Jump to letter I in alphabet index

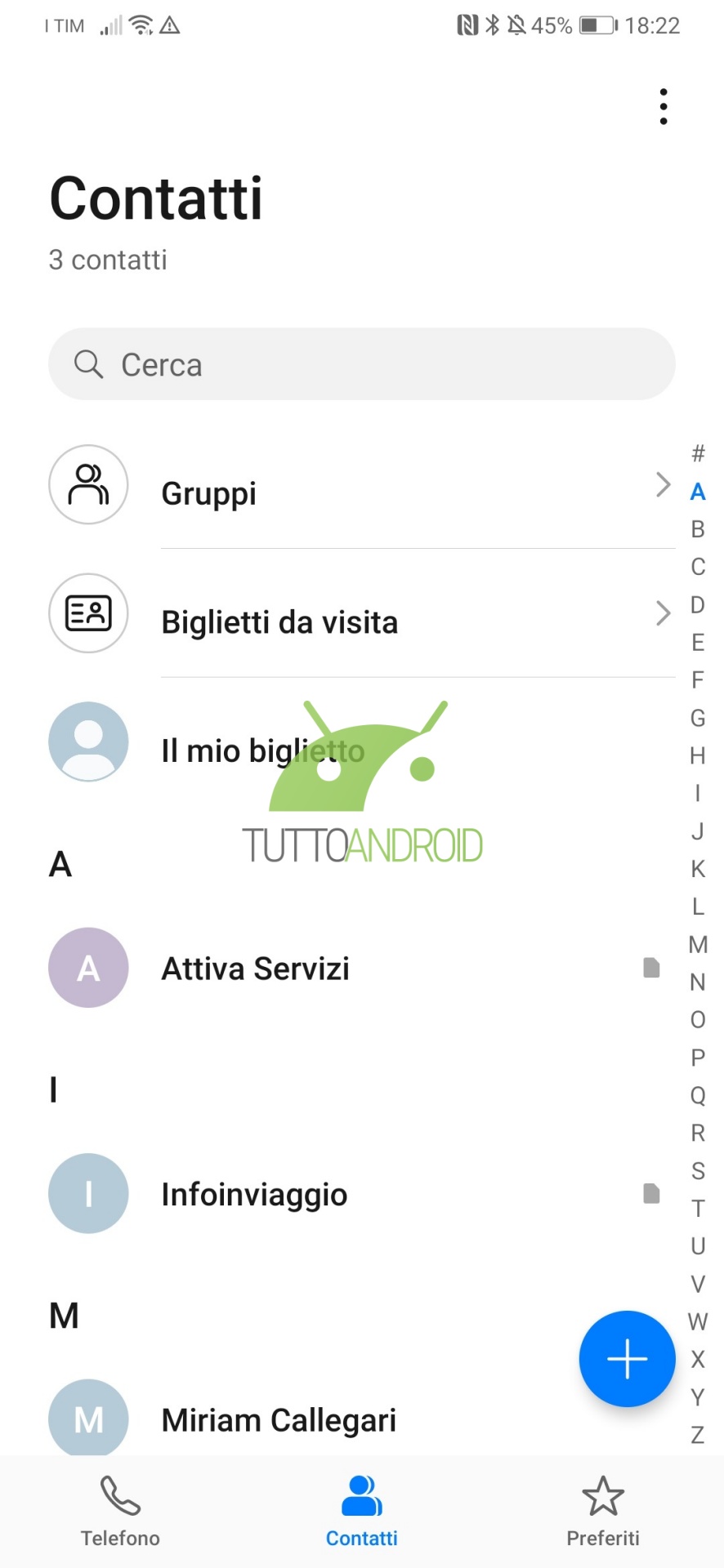point(698,794)
